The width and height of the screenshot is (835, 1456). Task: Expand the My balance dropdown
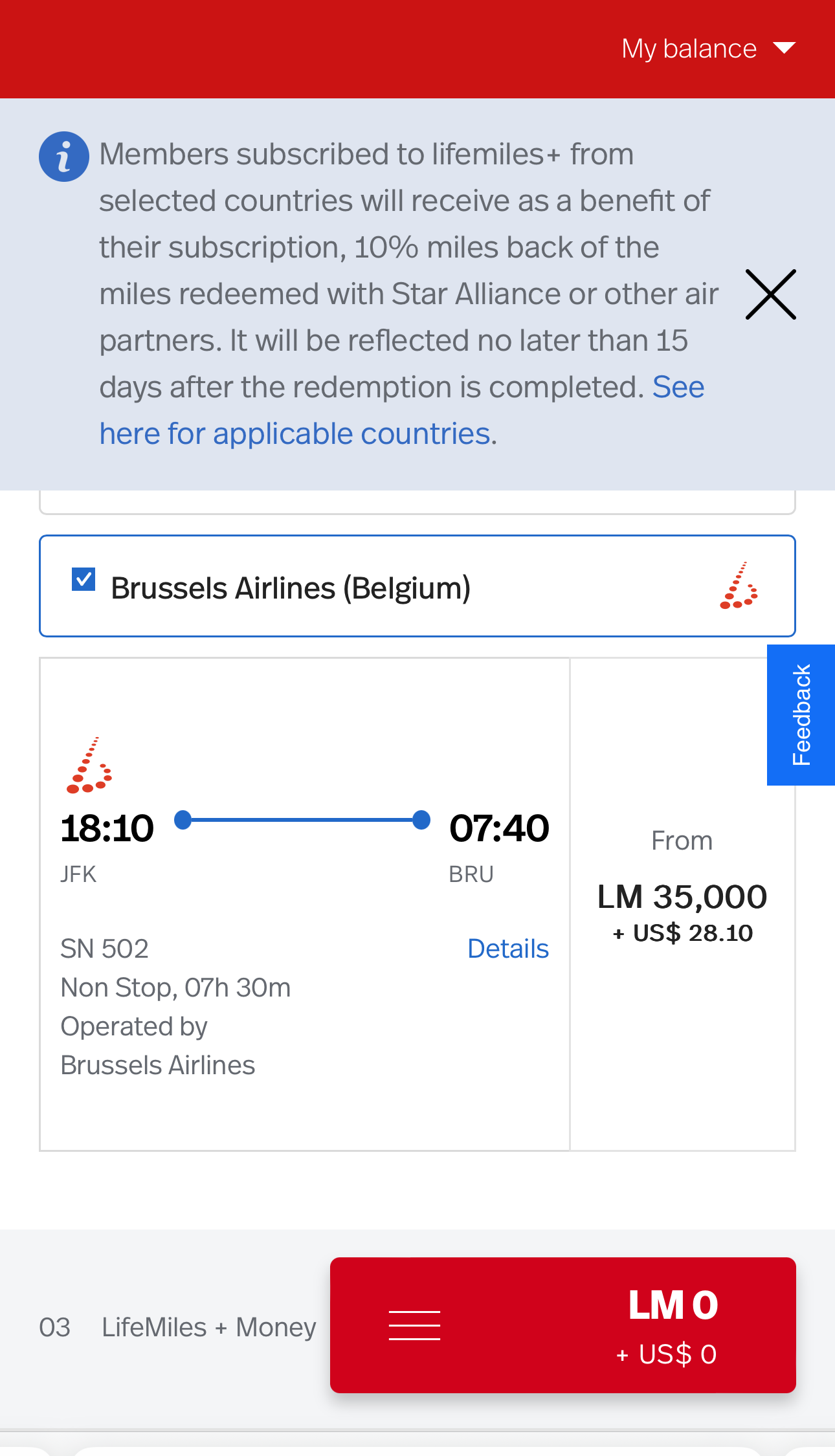click(708, 49)
